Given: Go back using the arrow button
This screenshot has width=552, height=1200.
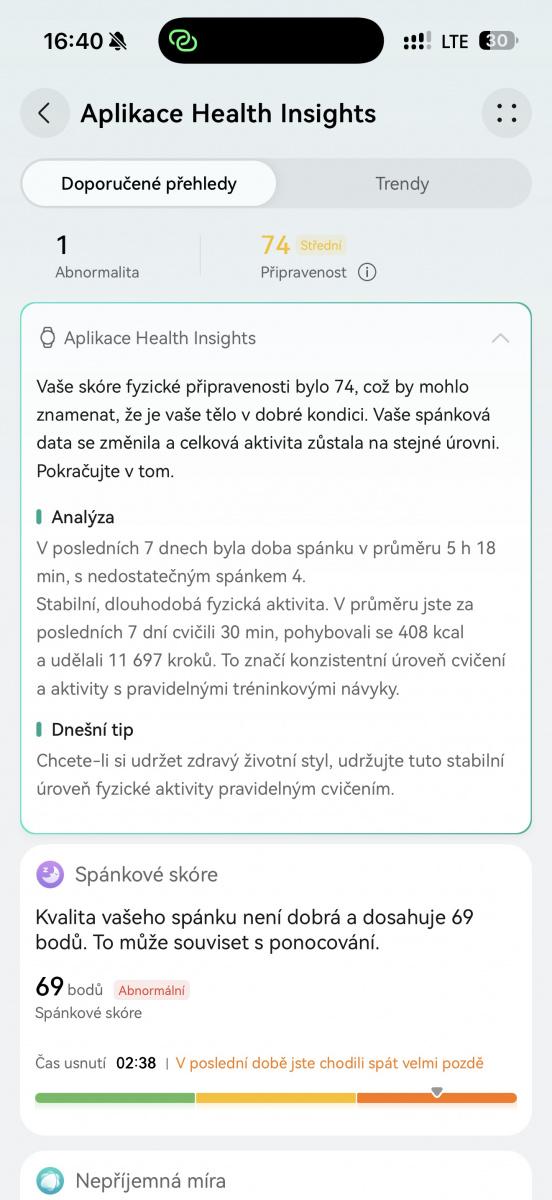Looking at the screenshot, I should coord(45,113).
